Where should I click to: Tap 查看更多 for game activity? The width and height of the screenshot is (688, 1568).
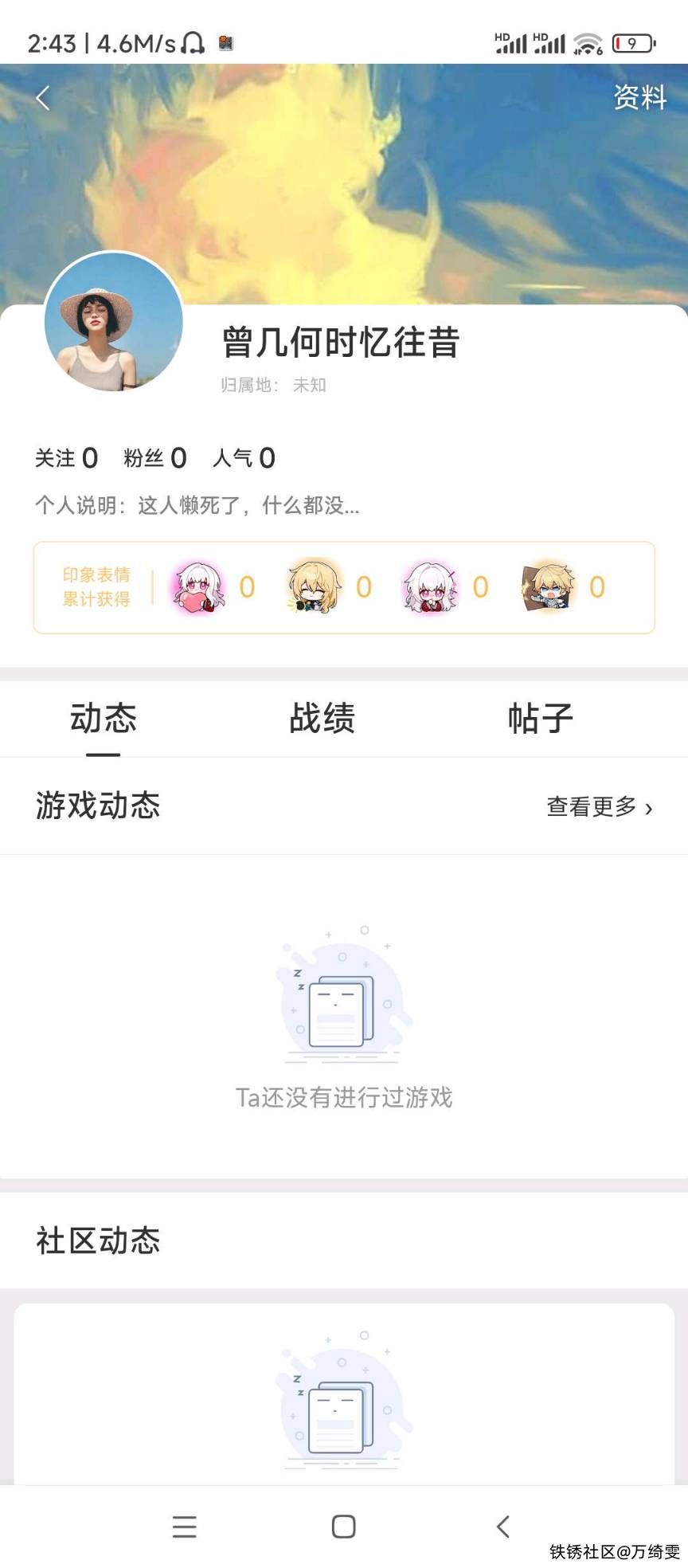(x=599, y=807)
